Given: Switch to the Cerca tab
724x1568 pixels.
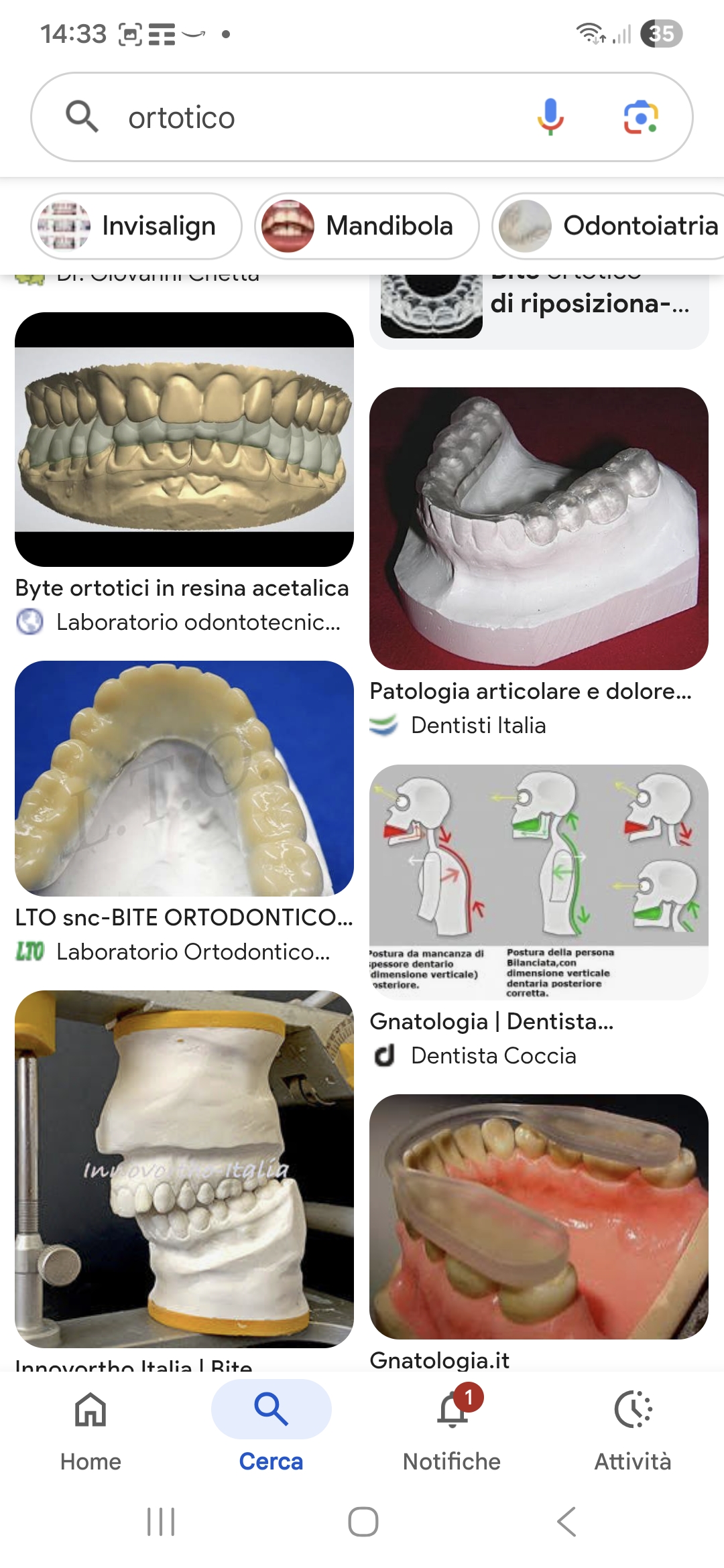Looking at the screenshot, I should click(x=271, y=1429).
